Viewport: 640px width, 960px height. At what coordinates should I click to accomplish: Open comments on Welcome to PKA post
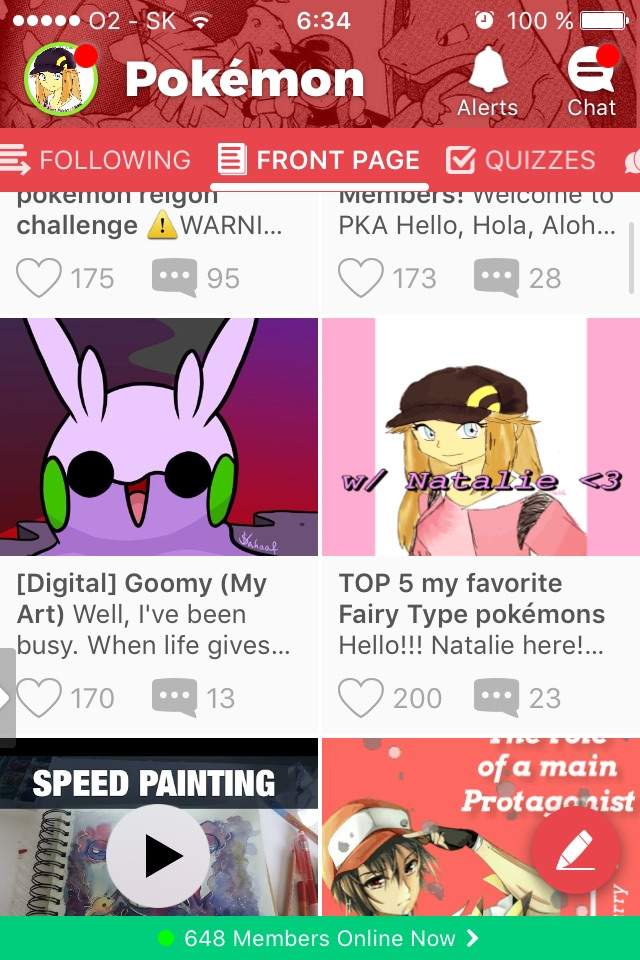[x=496, y=278]
